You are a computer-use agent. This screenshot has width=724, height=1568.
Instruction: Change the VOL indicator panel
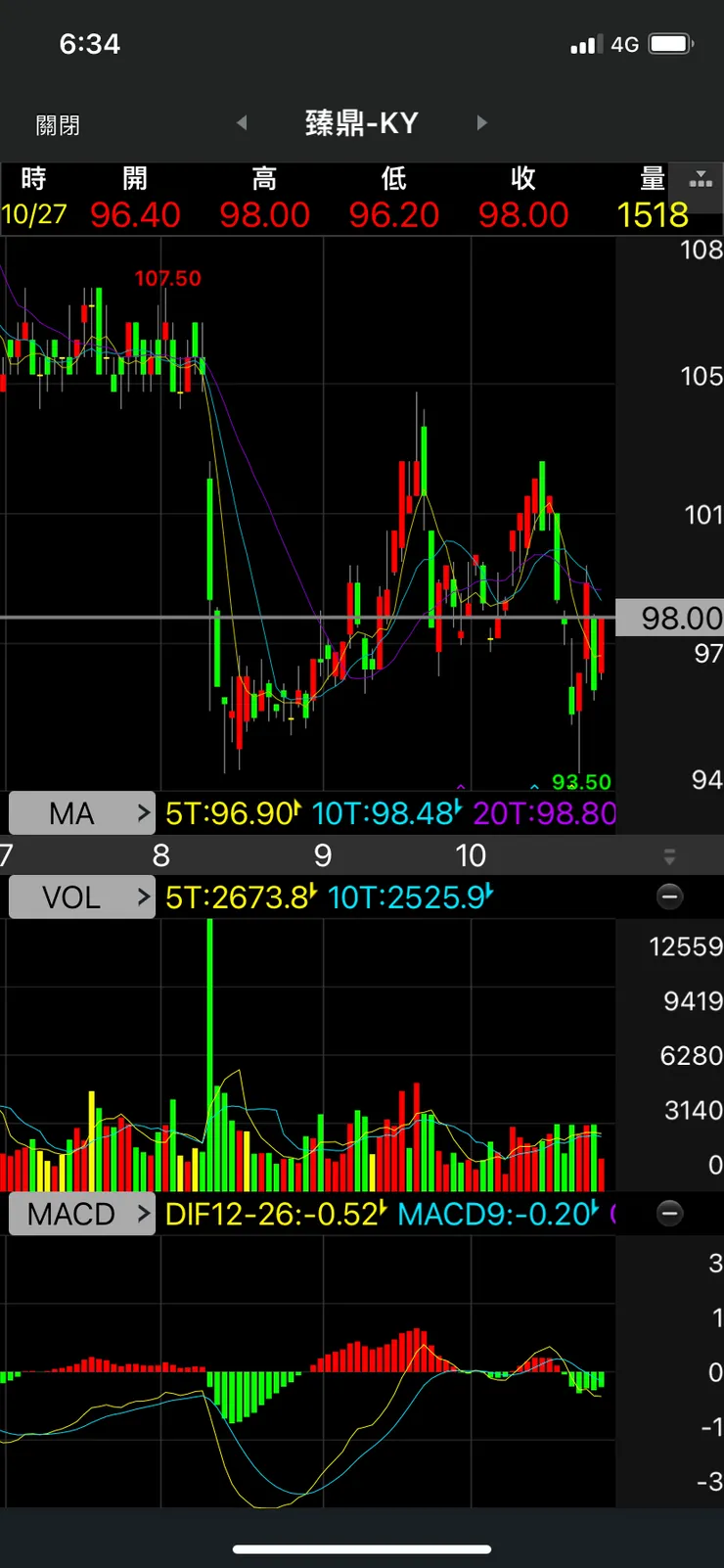pos(82,897)
